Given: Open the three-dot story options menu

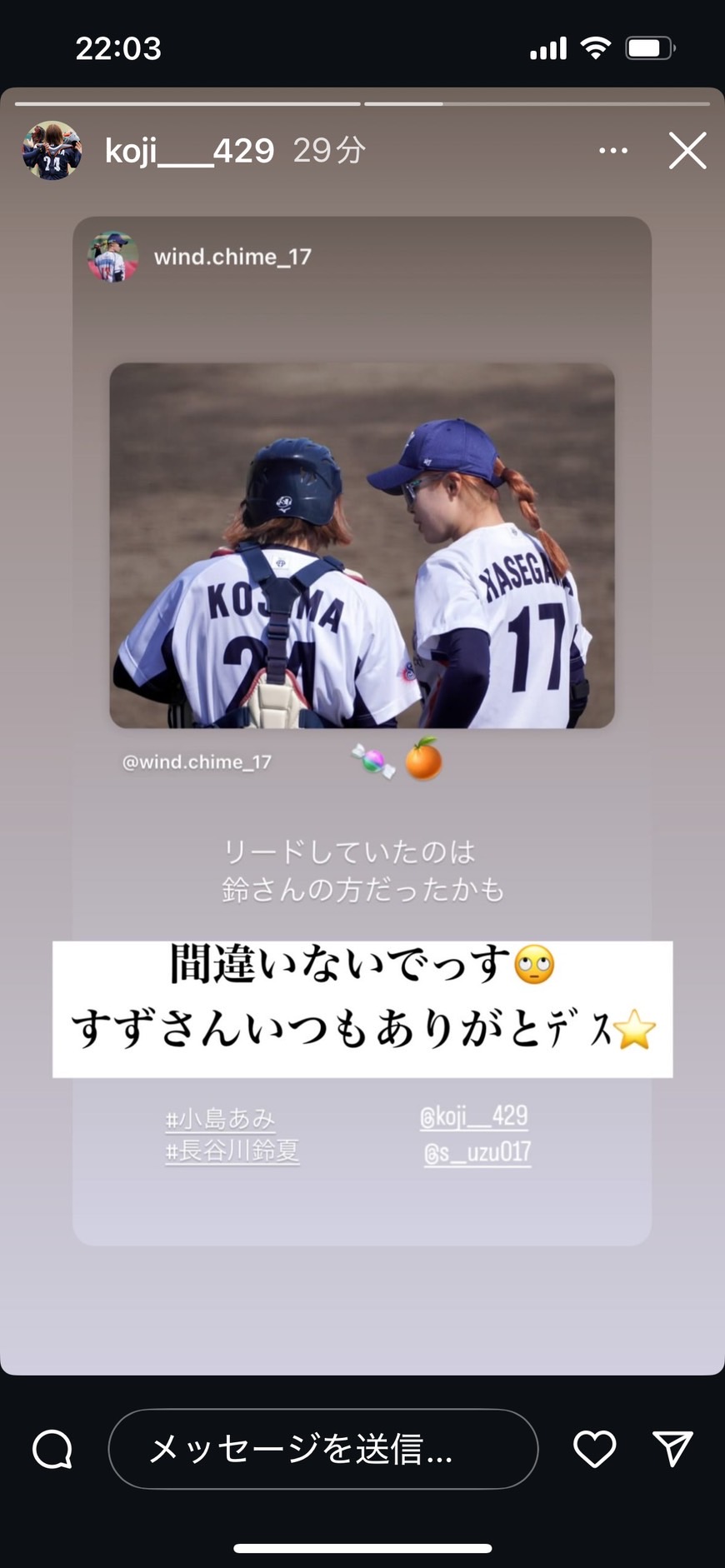Looking at the screenshot, I should 613,151.
